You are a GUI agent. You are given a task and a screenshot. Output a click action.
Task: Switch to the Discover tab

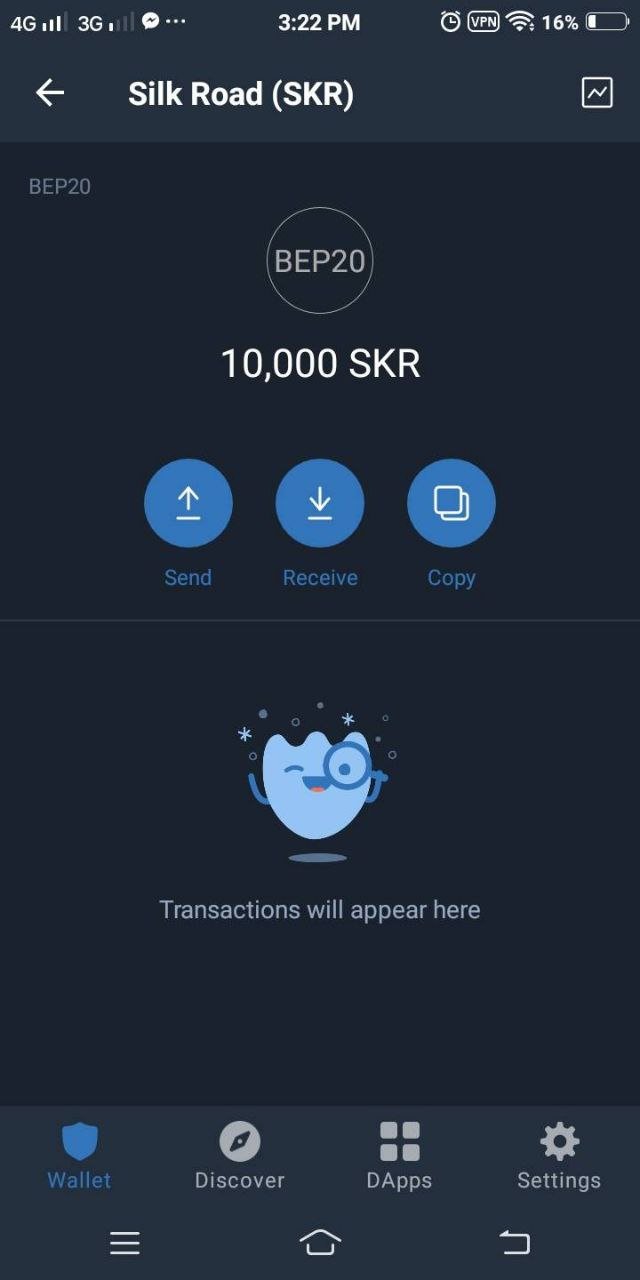click(240, 1156)
